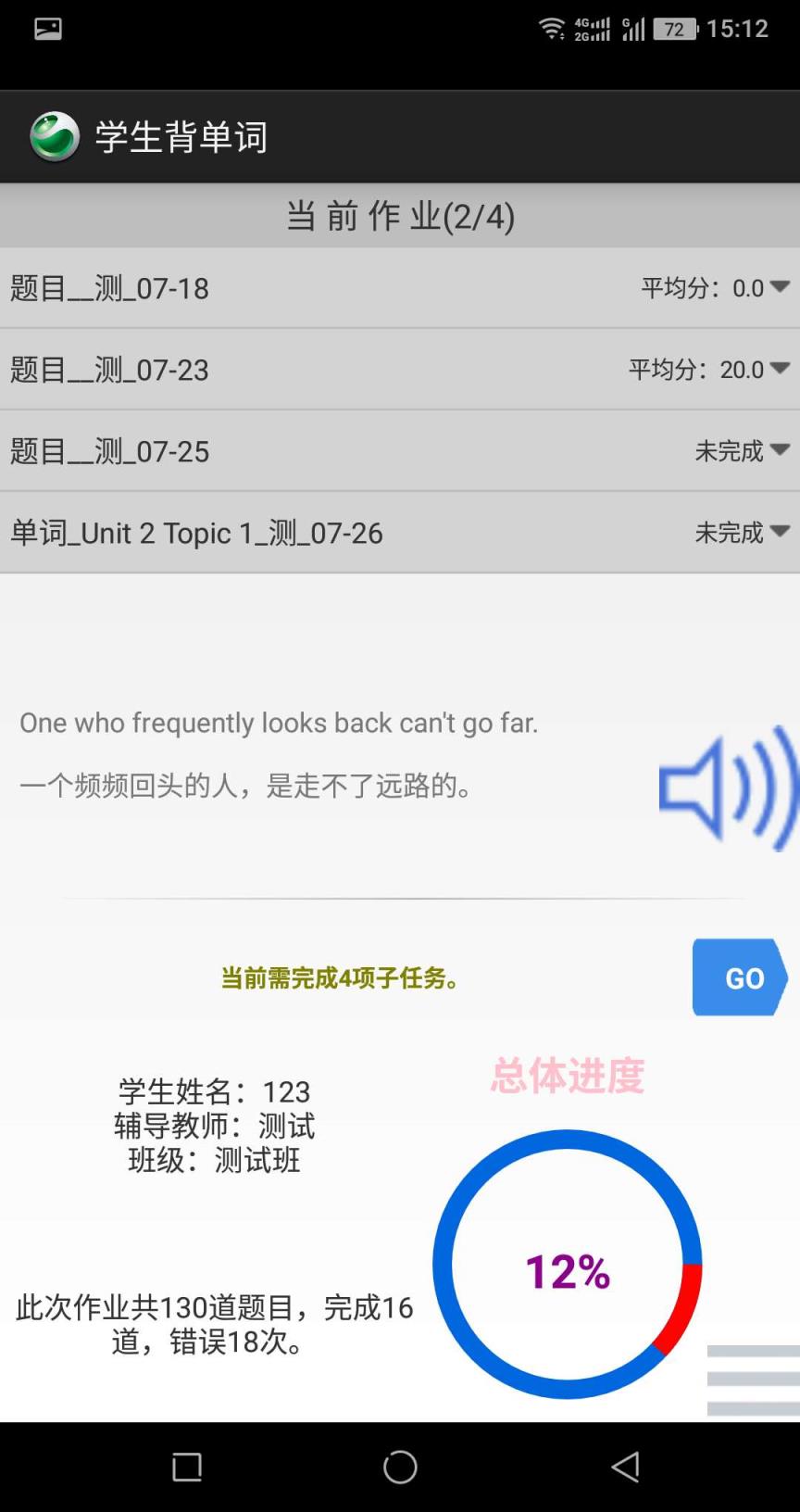
Task: Tap the battery indicator showing 72
Action: [673, 29]
